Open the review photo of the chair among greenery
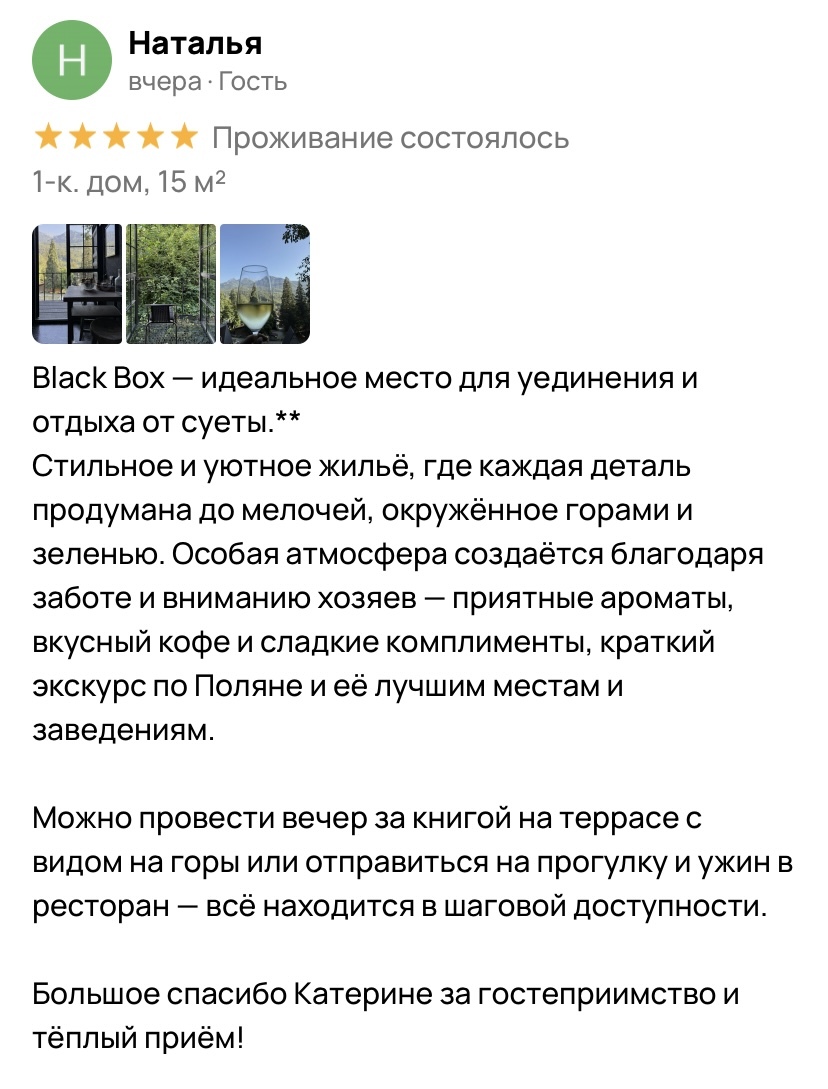The height and width of the screenshot is (1089, 828). (x=171, y=284)
